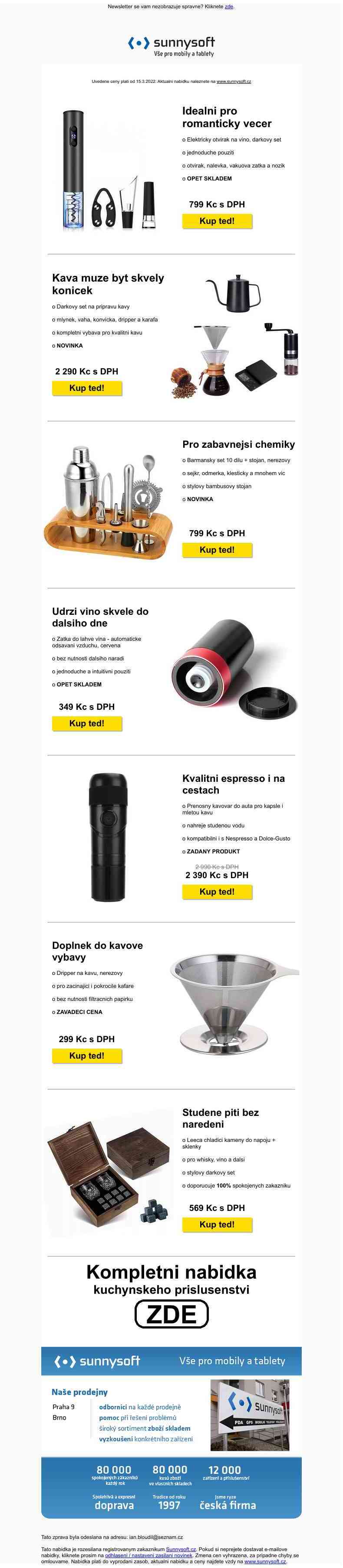Tap 'Kup ted!' under the bartender set
This screenshot has height=1568, width=343.
click(217, 550)
